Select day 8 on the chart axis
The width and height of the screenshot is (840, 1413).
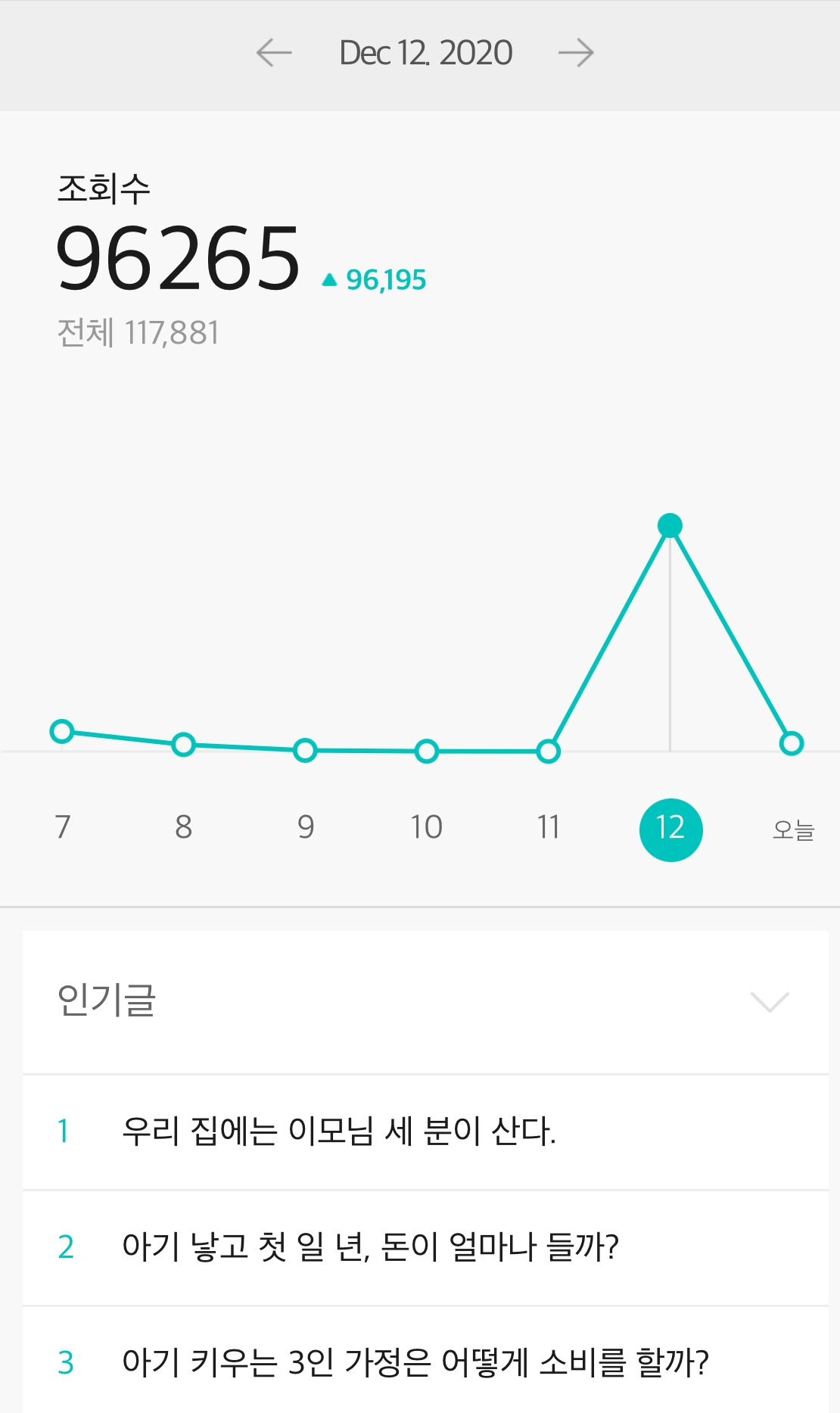pyautogui.click(x=184, y=827)
